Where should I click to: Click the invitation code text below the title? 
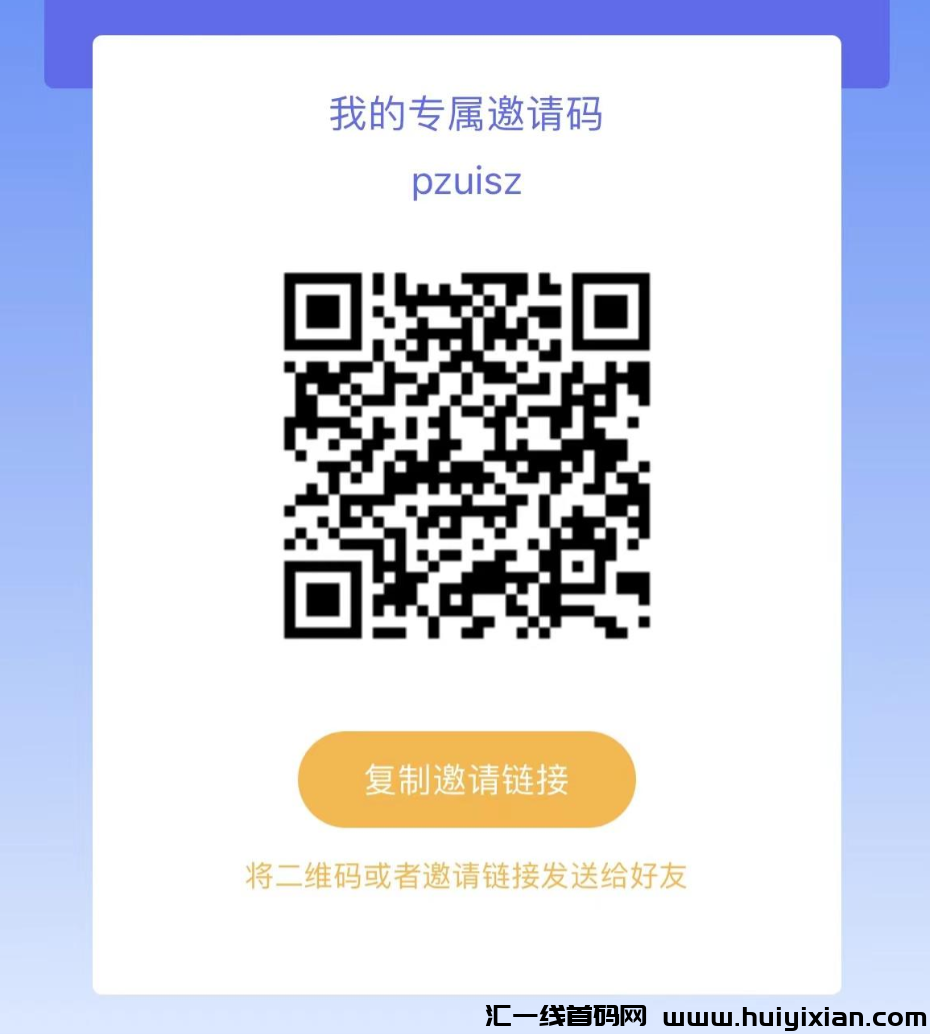pyautogui.click(x=464, y=181)
